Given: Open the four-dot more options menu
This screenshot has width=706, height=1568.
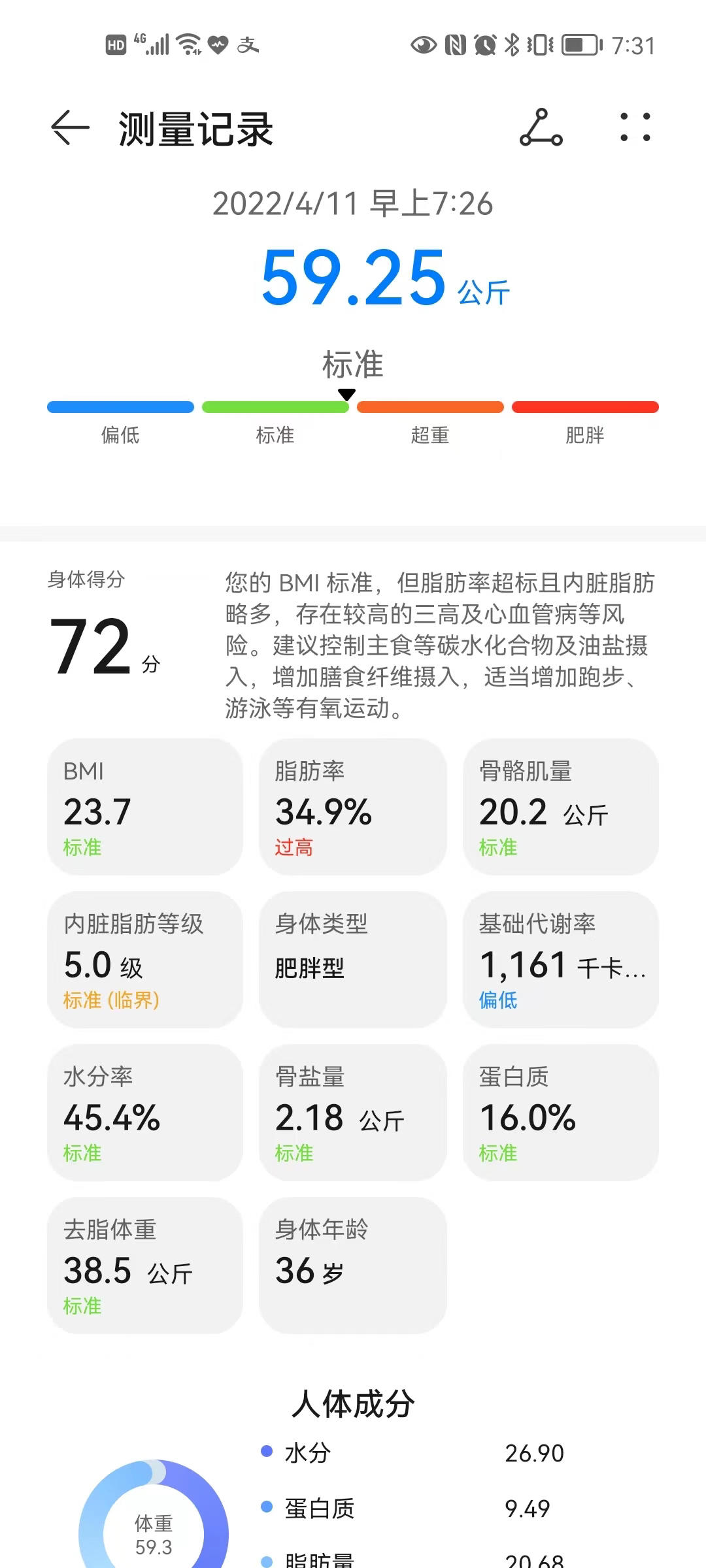Looking at the screenshot, I should (x=635, y=127).
